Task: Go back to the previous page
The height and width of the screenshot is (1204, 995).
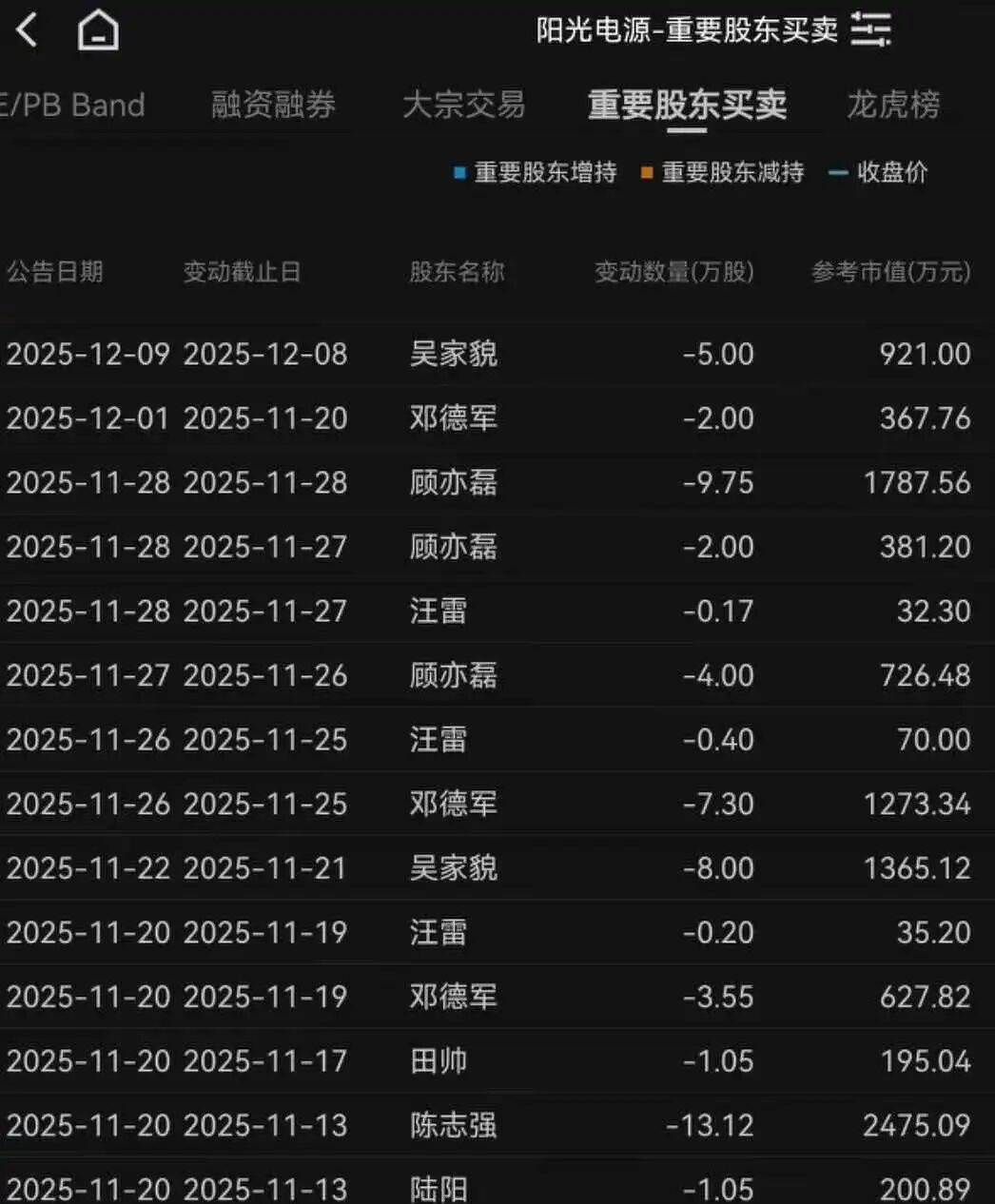Action: point(27,30)
